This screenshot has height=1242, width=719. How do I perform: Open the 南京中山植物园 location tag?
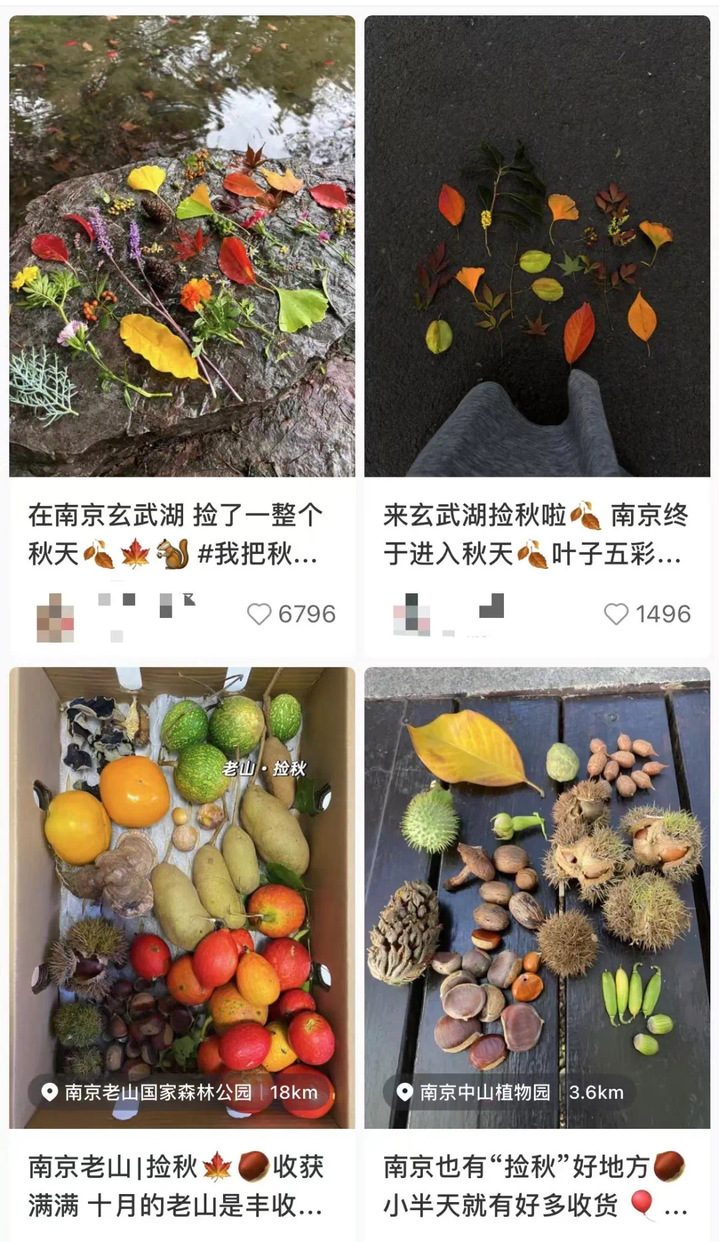[486, 1091]
